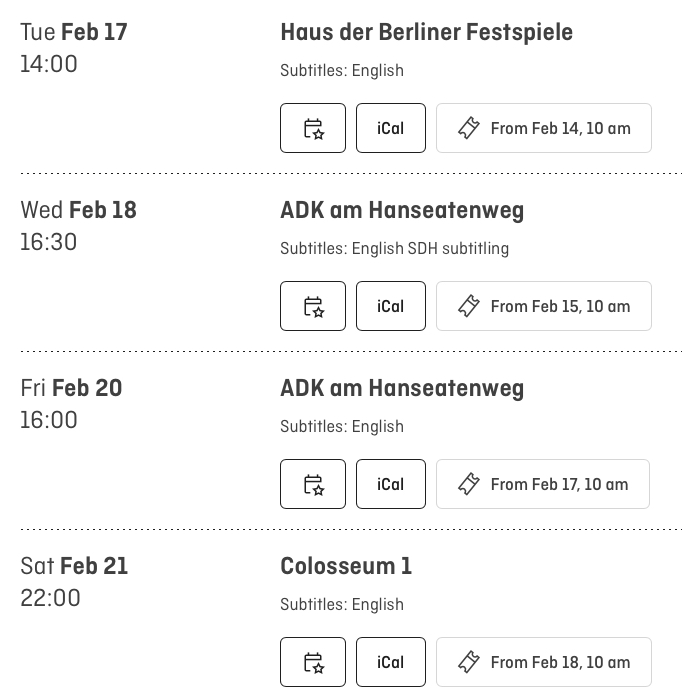Open tickets available from Feb 15
The height and width of the screenshot is (697, 682).
pyautogui.click(x=544, y=306)
